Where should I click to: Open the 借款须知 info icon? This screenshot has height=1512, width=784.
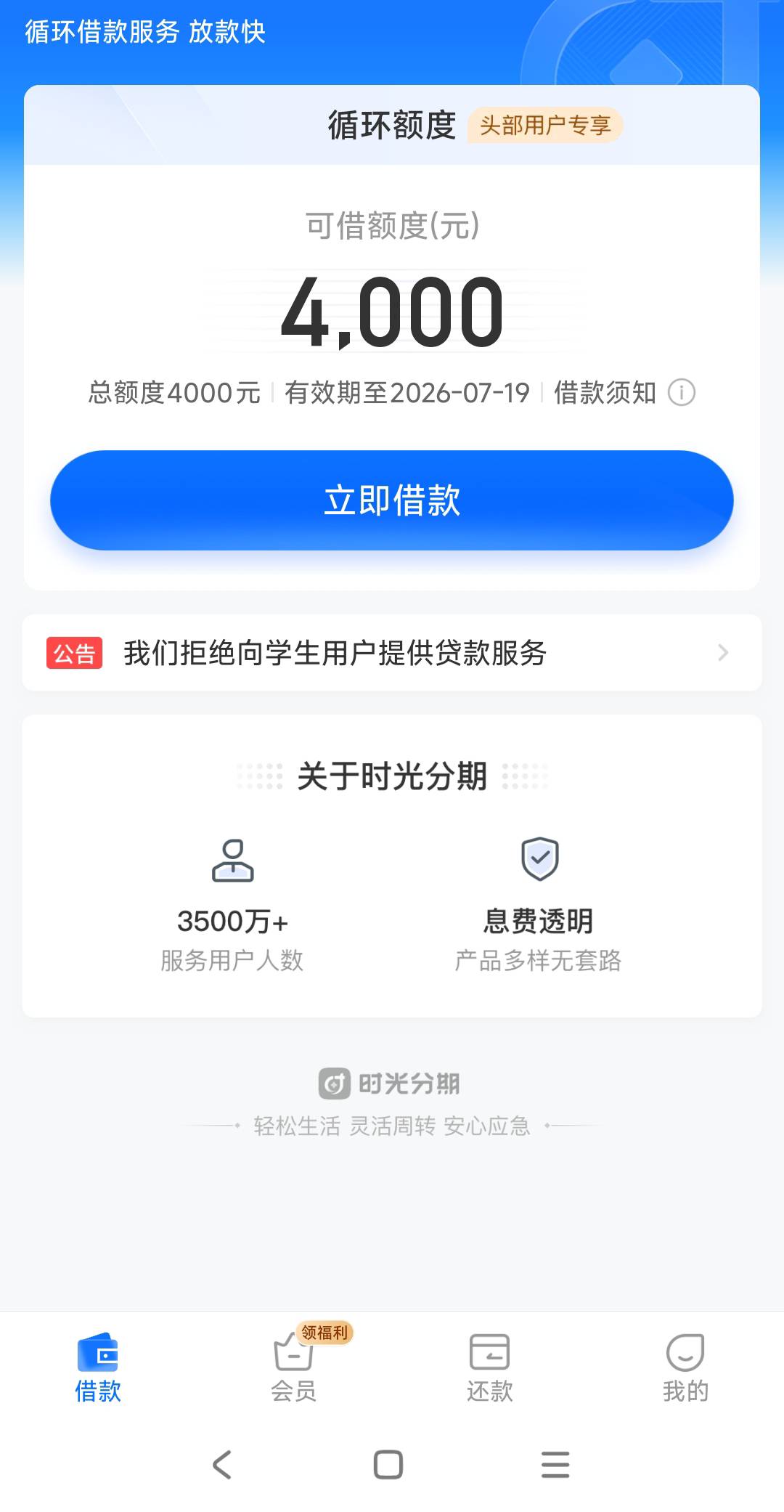pos(681,393)
